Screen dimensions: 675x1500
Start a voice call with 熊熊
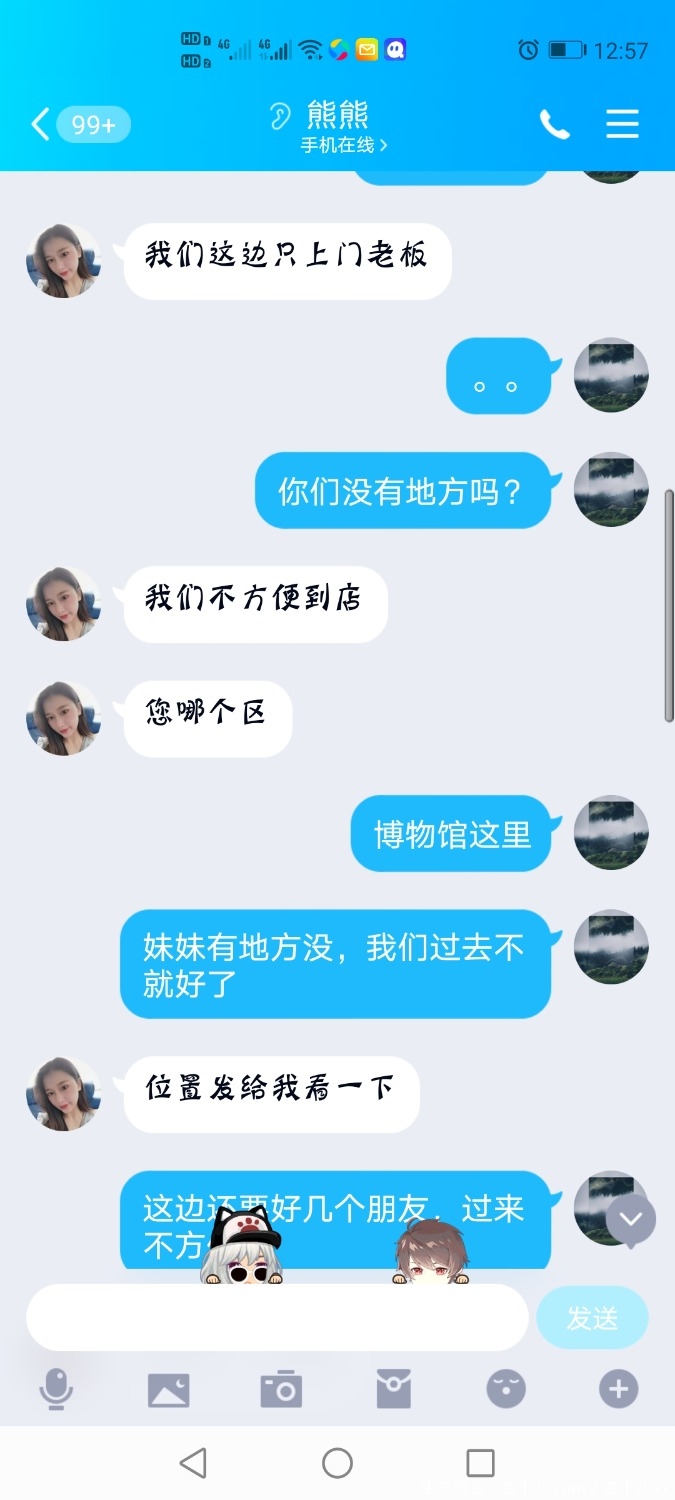(554, 124)
